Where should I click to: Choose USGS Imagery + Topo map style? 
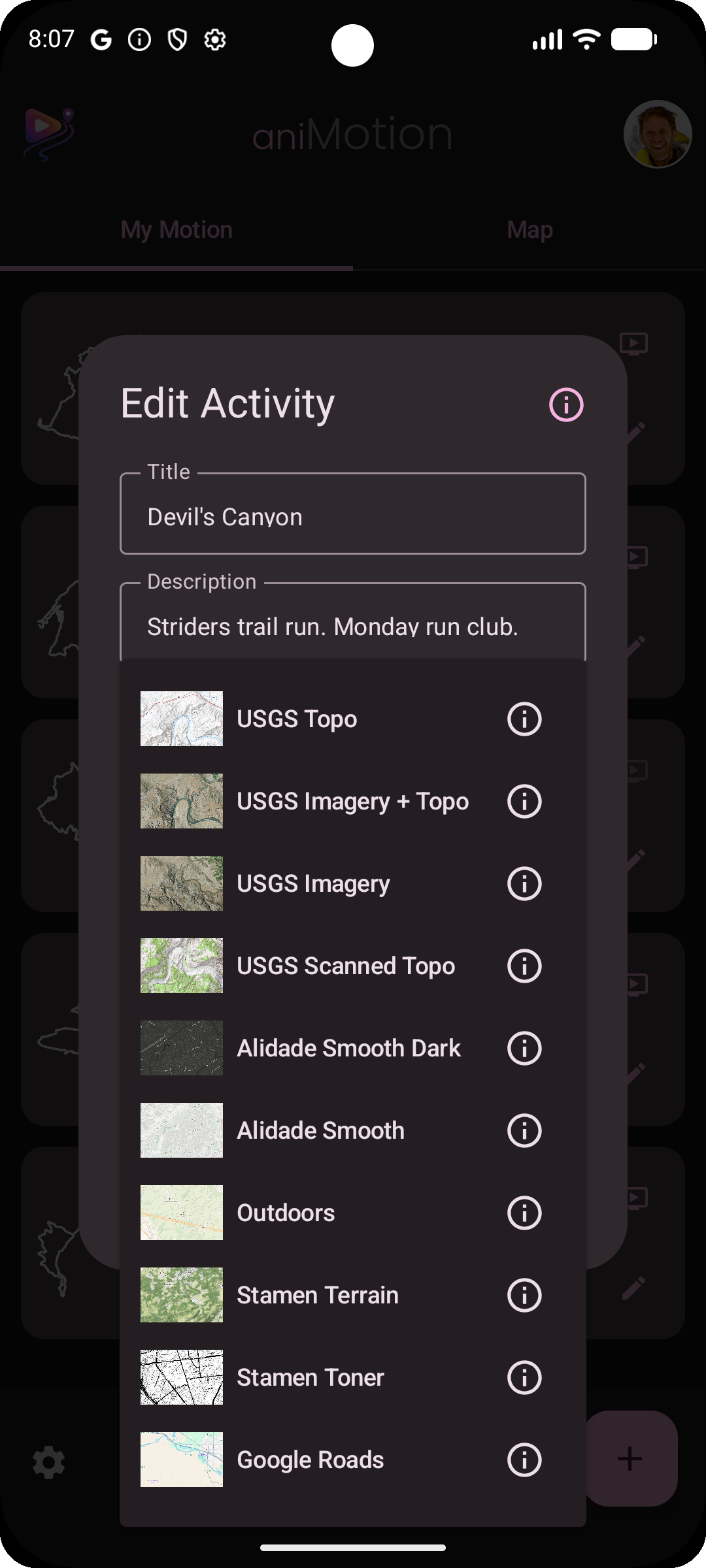[x=352, y=801]
